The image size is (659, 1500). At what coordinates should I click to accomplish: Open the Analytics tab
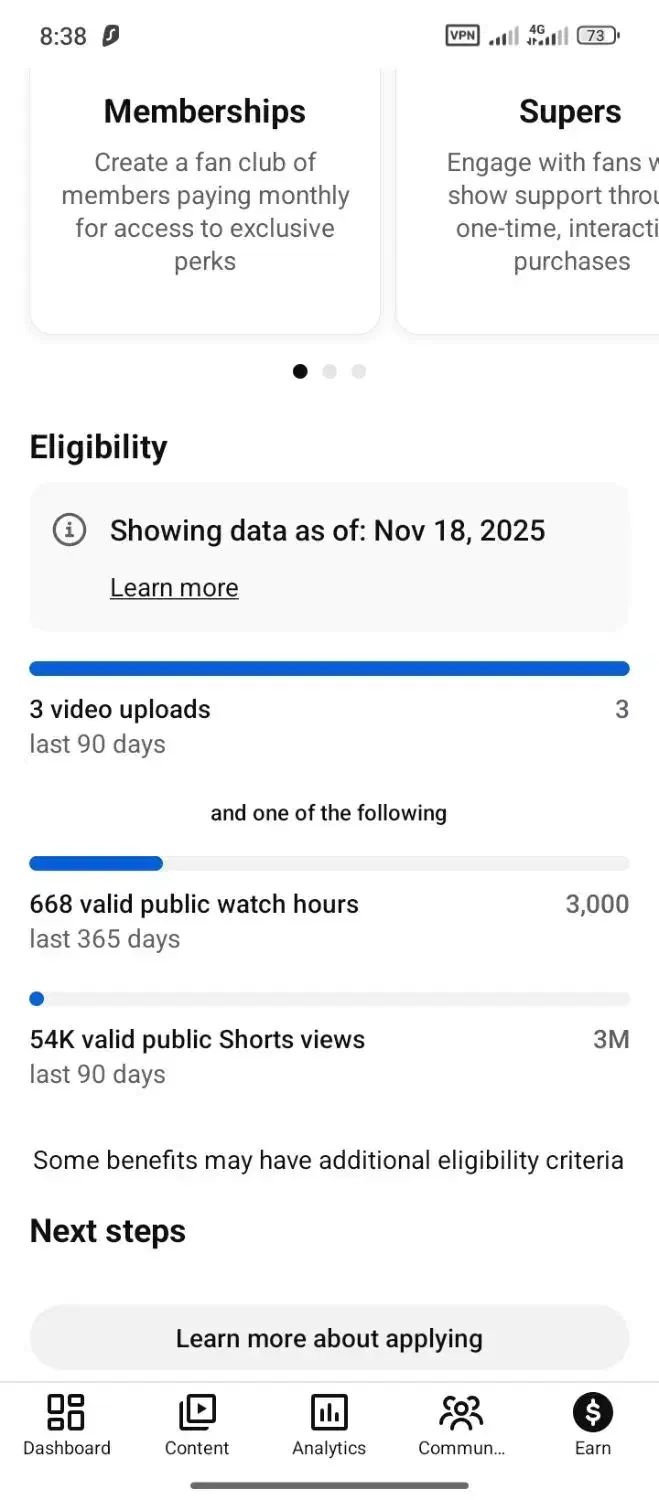(x=329, y=1426)
